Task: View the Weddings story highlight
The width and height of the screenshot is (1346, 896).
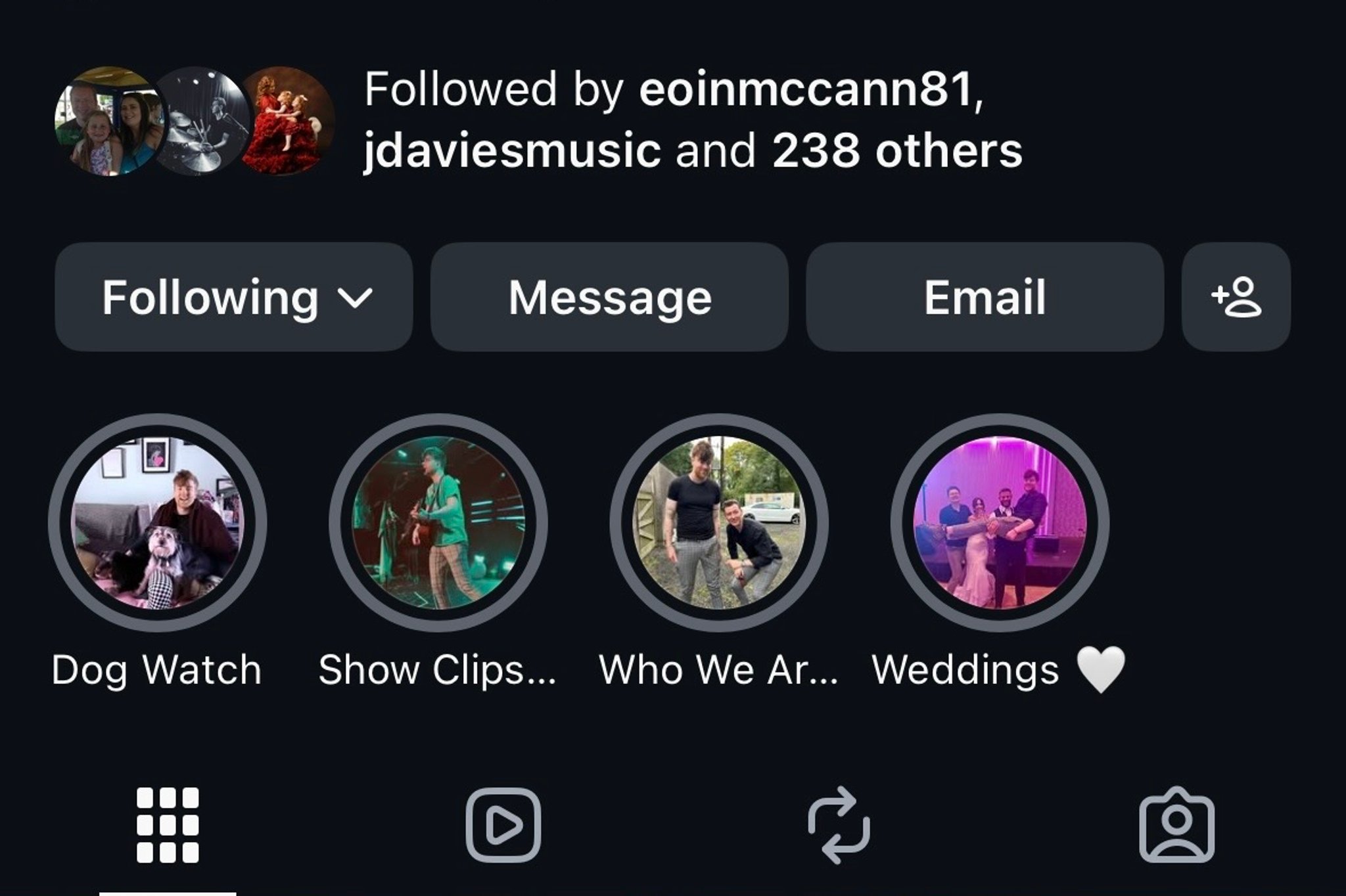Action: click(999, 523)
